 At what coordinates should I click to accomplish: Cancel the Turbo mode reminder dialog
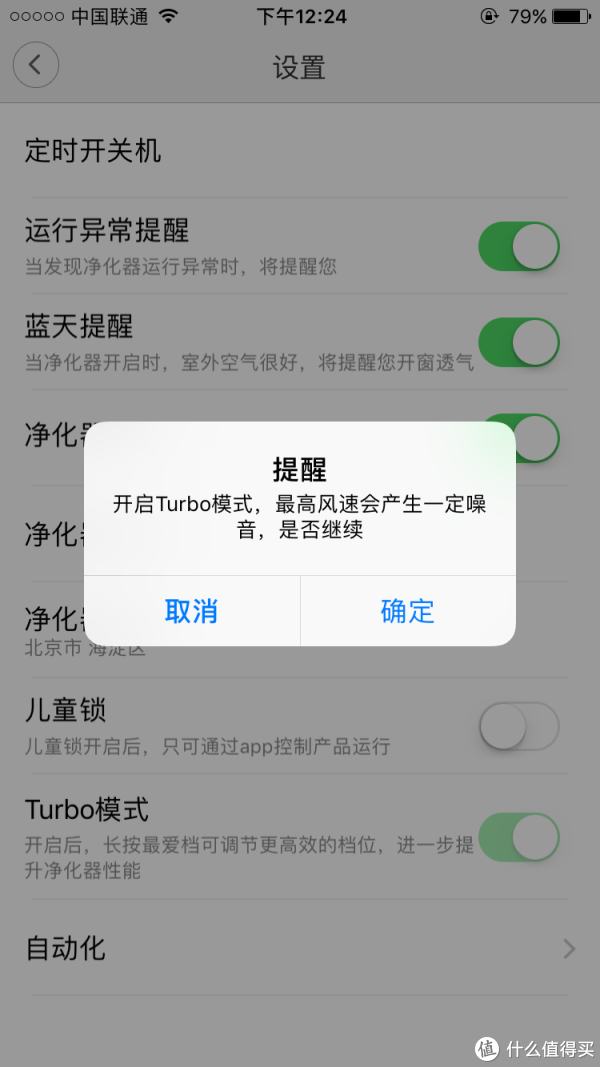[191, 611]
